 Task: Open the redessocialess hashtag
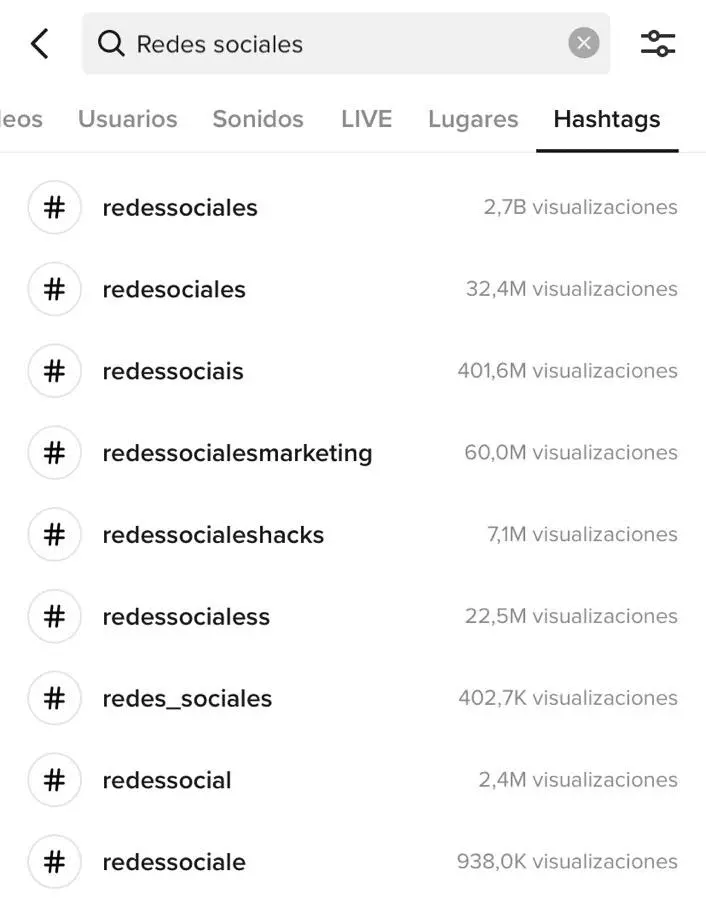[186, 617]
